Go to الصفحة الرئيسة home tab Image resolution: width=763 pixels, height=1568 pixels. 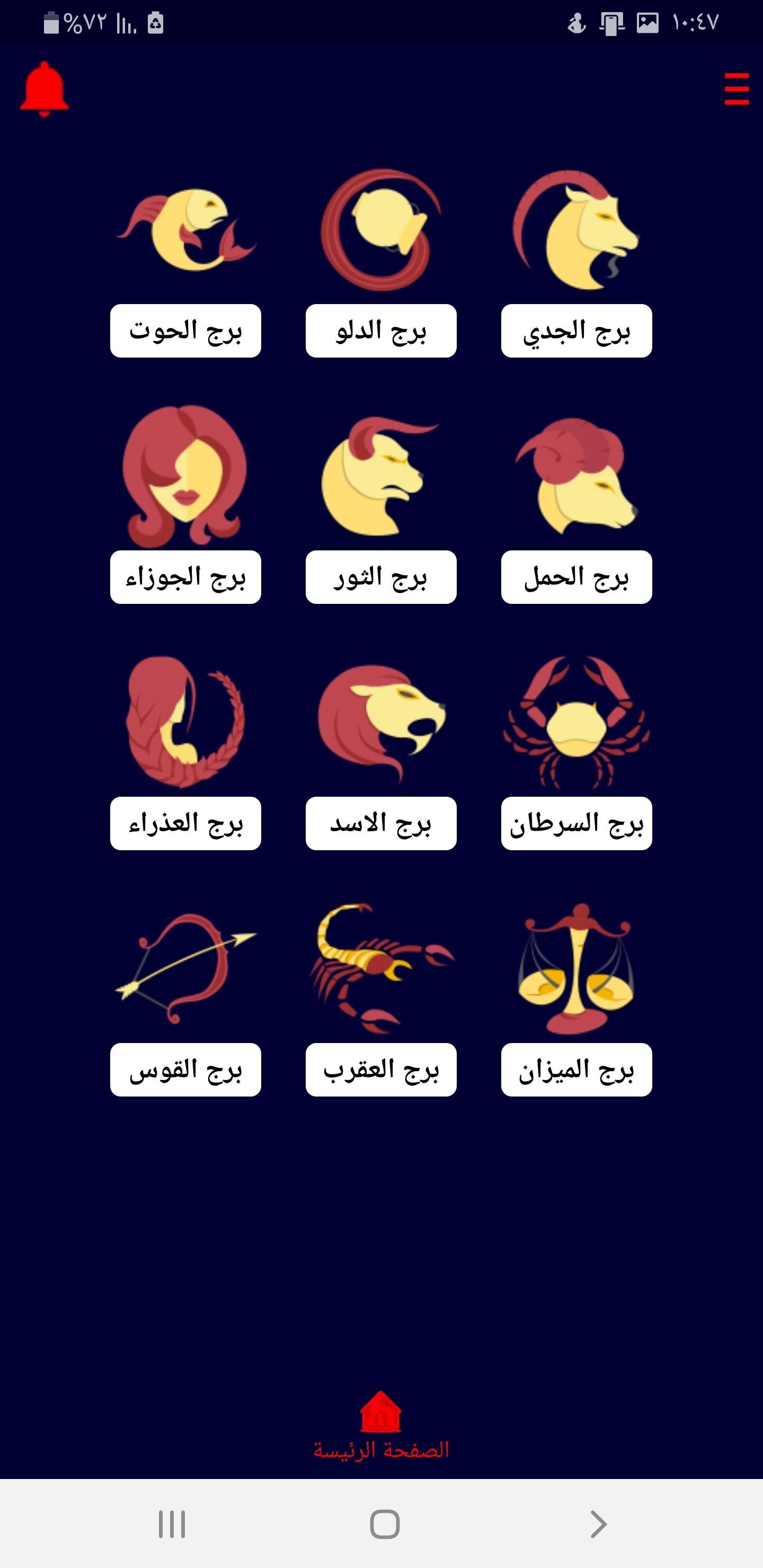(x=381, y=1426)
